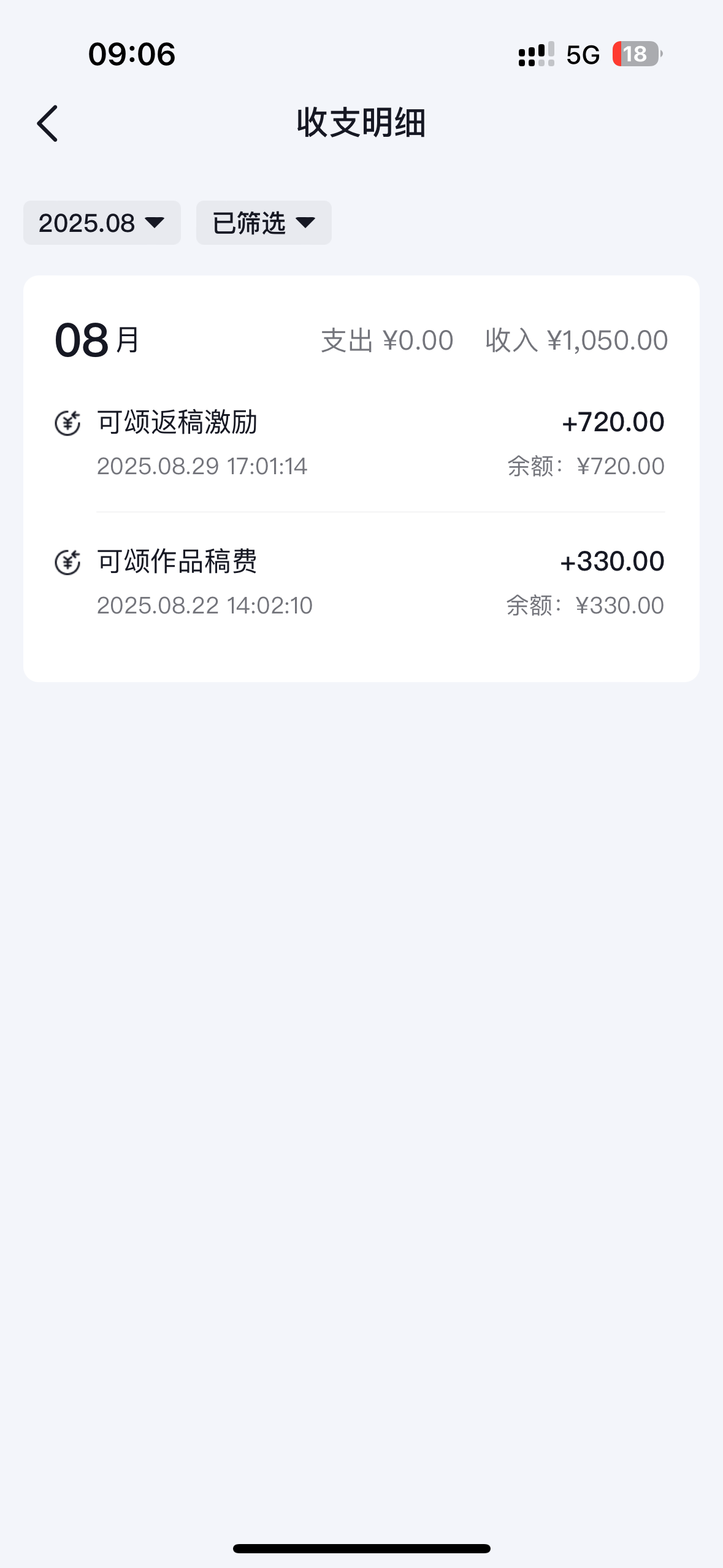Expand the month picker via its down arrow
Screen dimensions: 723x1568
click(156, 223)
